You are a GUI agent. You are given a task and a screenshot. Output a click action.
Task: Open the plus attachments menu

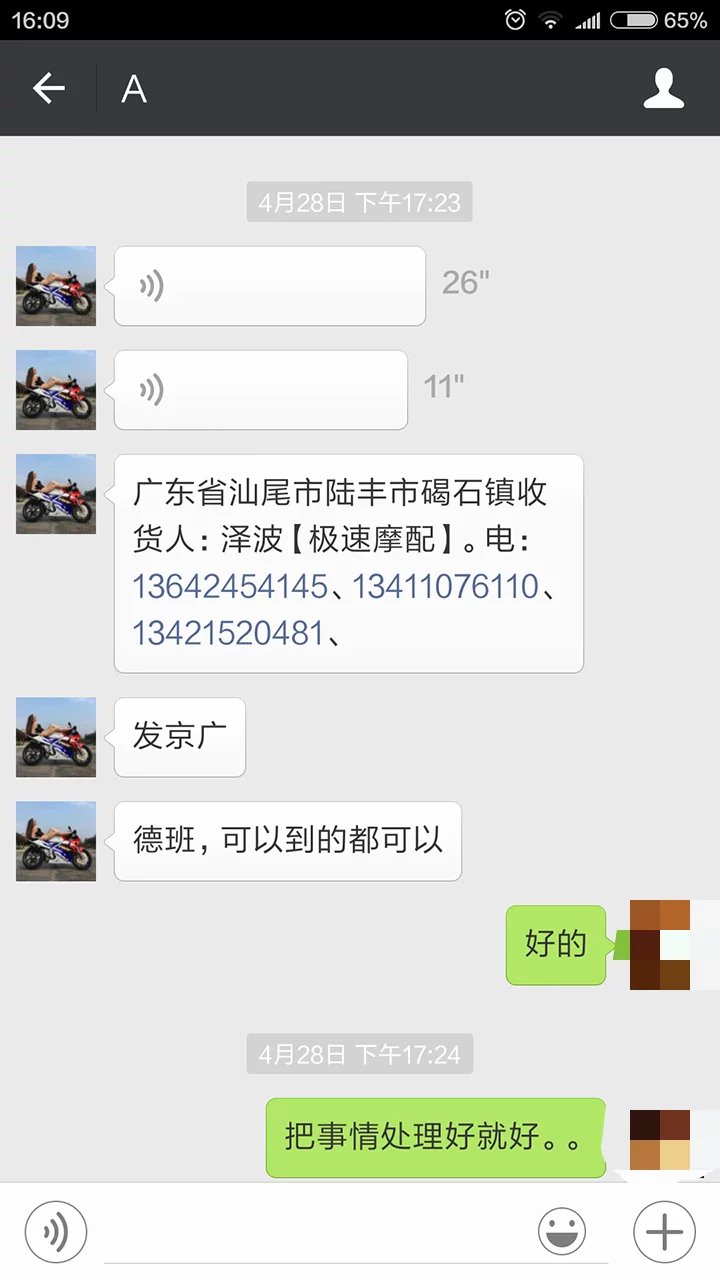(664, 1232)
